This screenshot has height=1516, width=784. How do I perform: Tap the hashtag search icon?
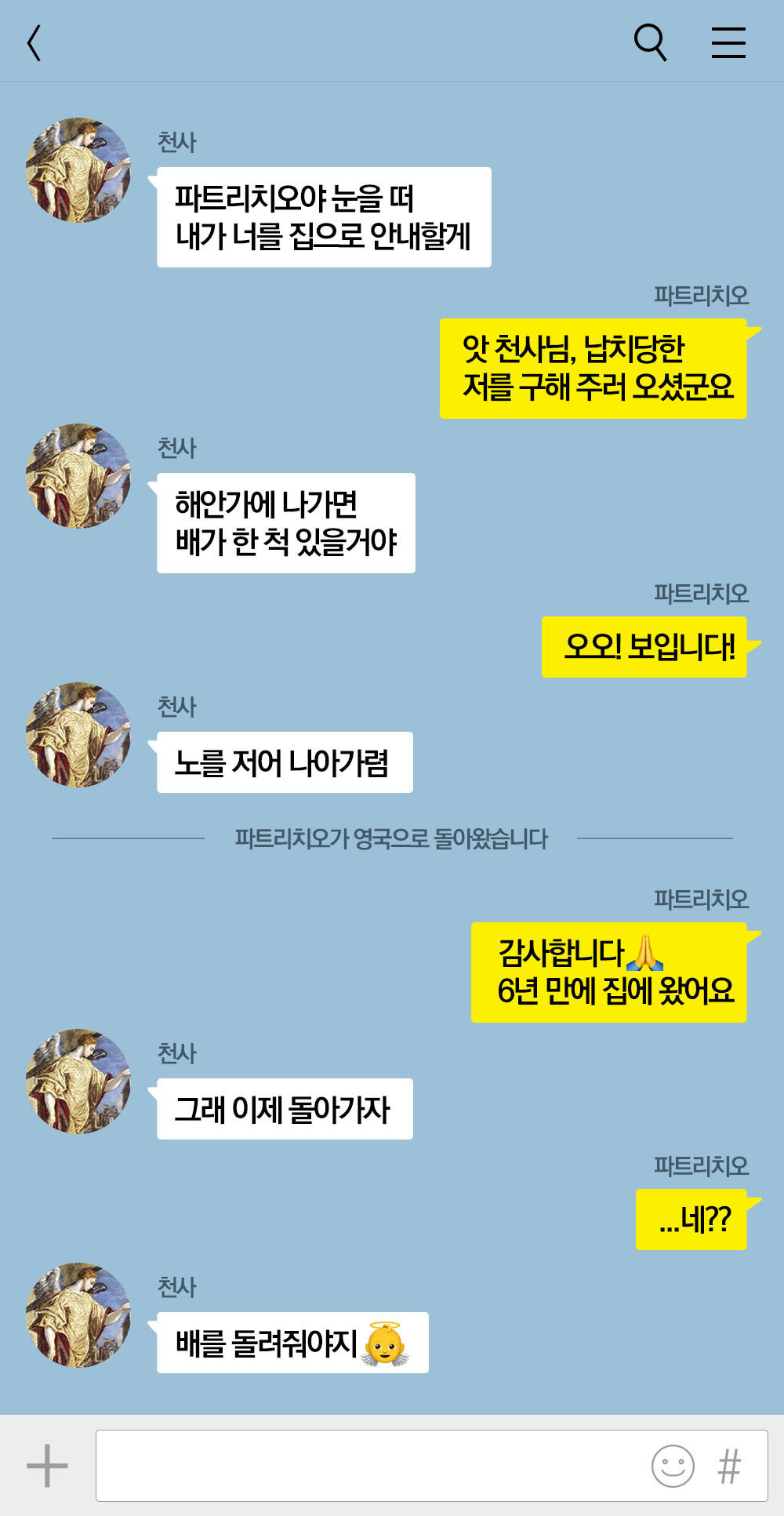(729, 1465)
